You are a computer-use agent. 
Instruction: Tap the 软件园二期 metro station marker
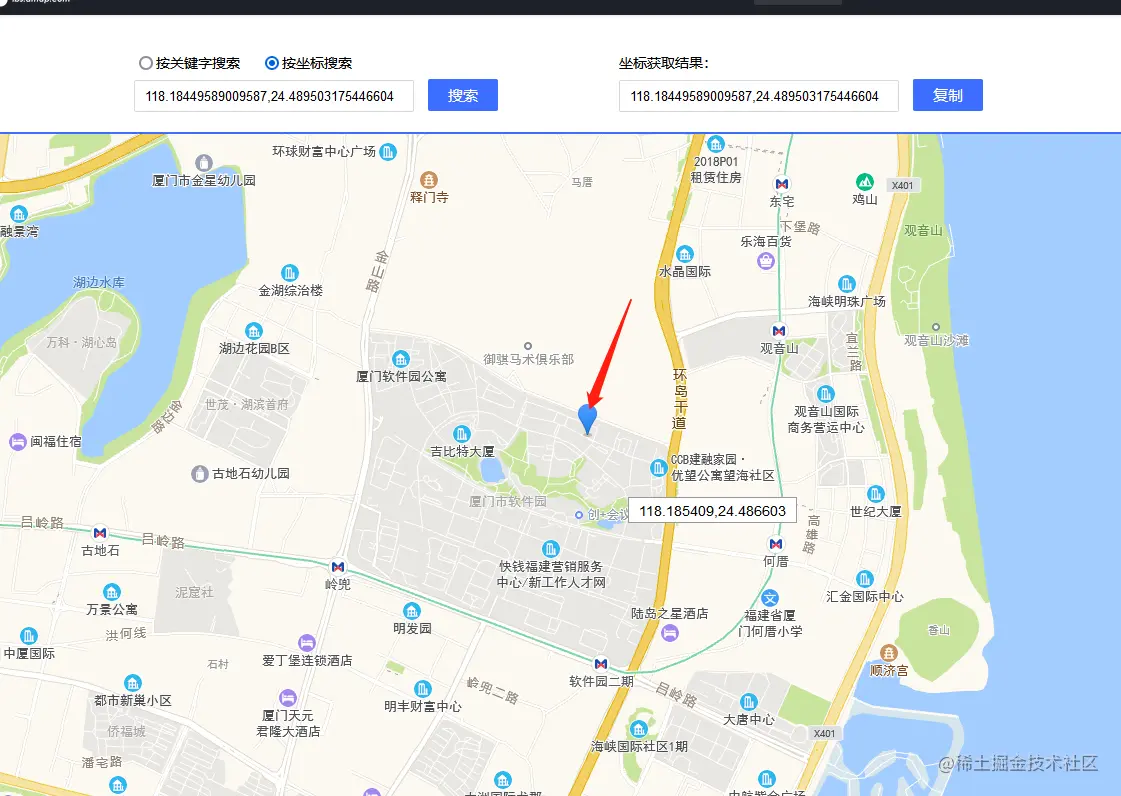pyautogui.click(x=601, y=664)
